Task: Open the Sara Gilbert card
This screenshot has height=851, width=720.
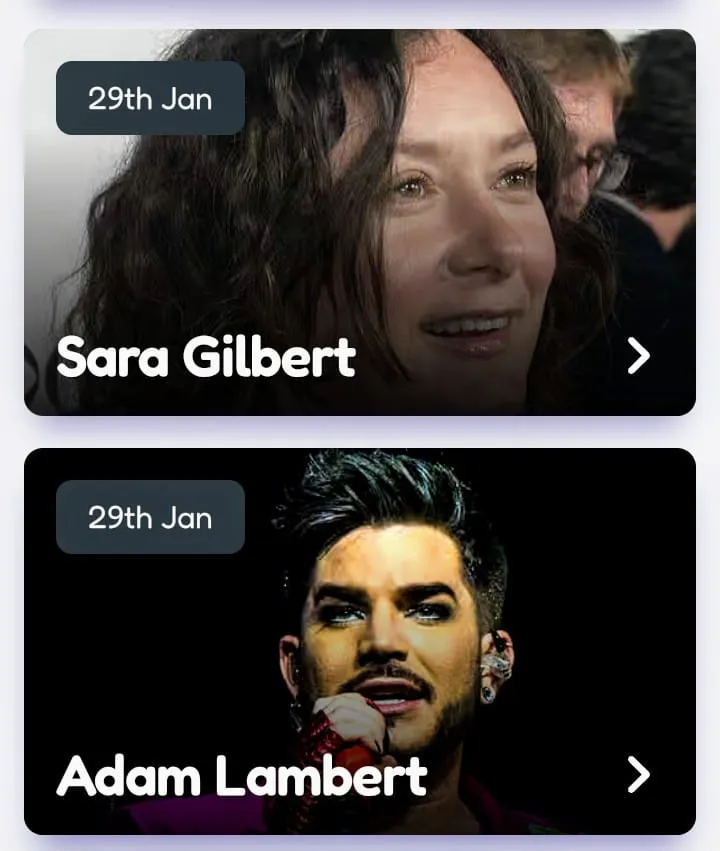Action: click(360, 223)
